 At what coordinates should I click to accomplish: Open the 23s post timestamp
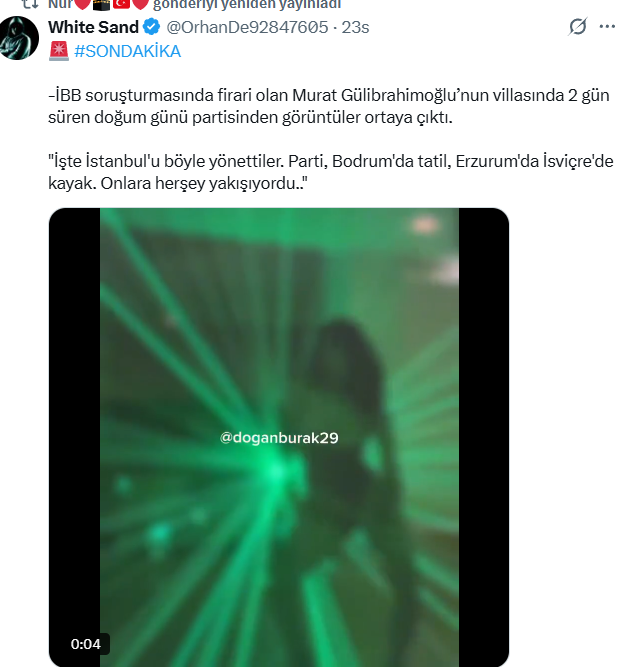355,27
